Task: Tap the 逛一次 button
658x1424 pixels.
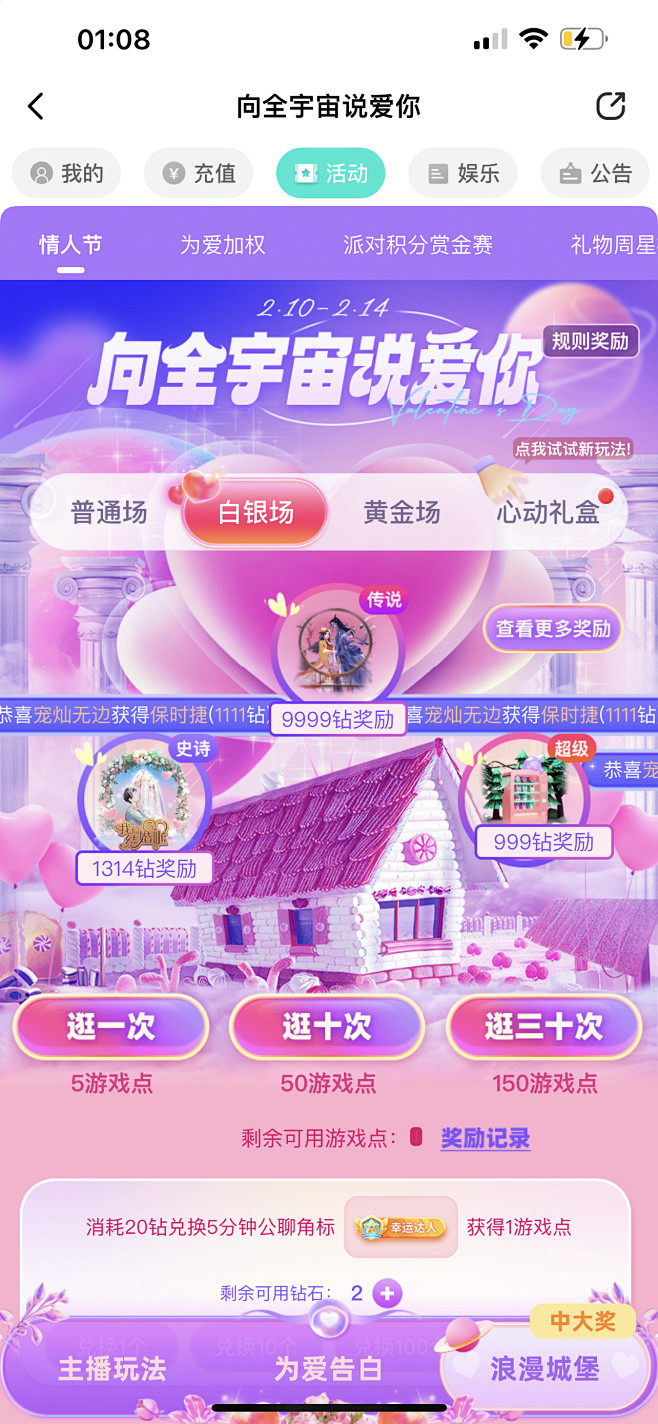Action: coord(110,1027)
